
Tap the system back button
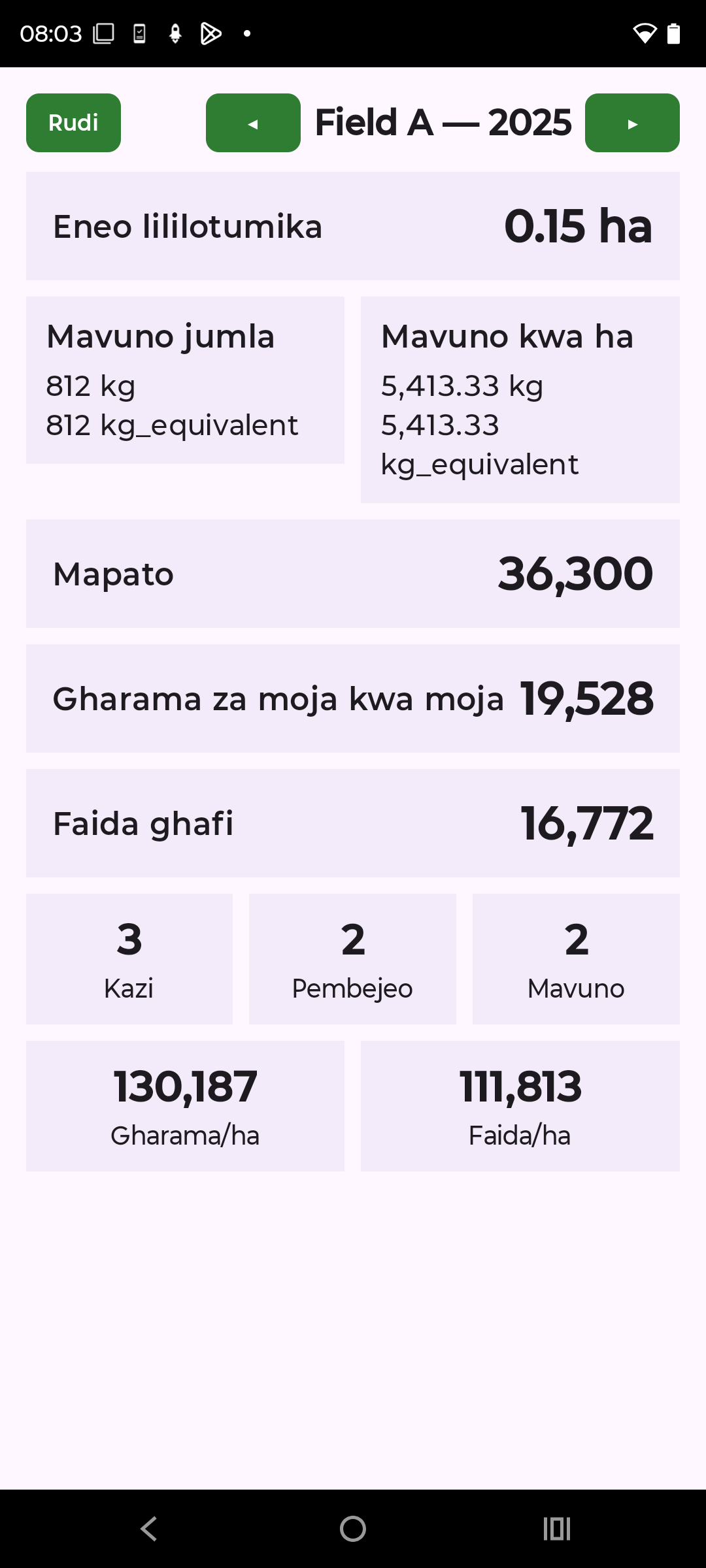pyautogui.click(x=149, y=1529)
